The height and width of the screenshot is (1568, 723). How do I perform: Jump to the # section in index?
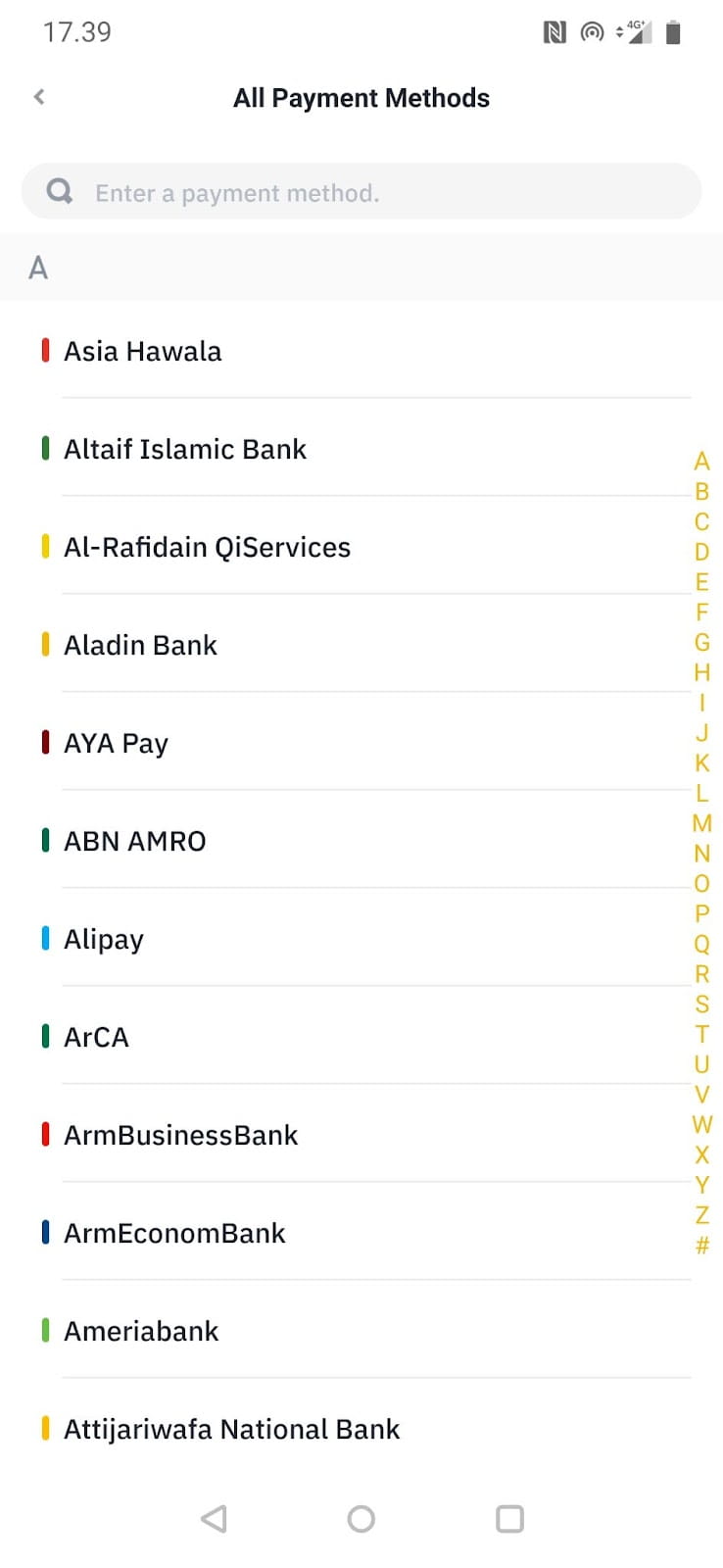click(x=701, y=1246)
